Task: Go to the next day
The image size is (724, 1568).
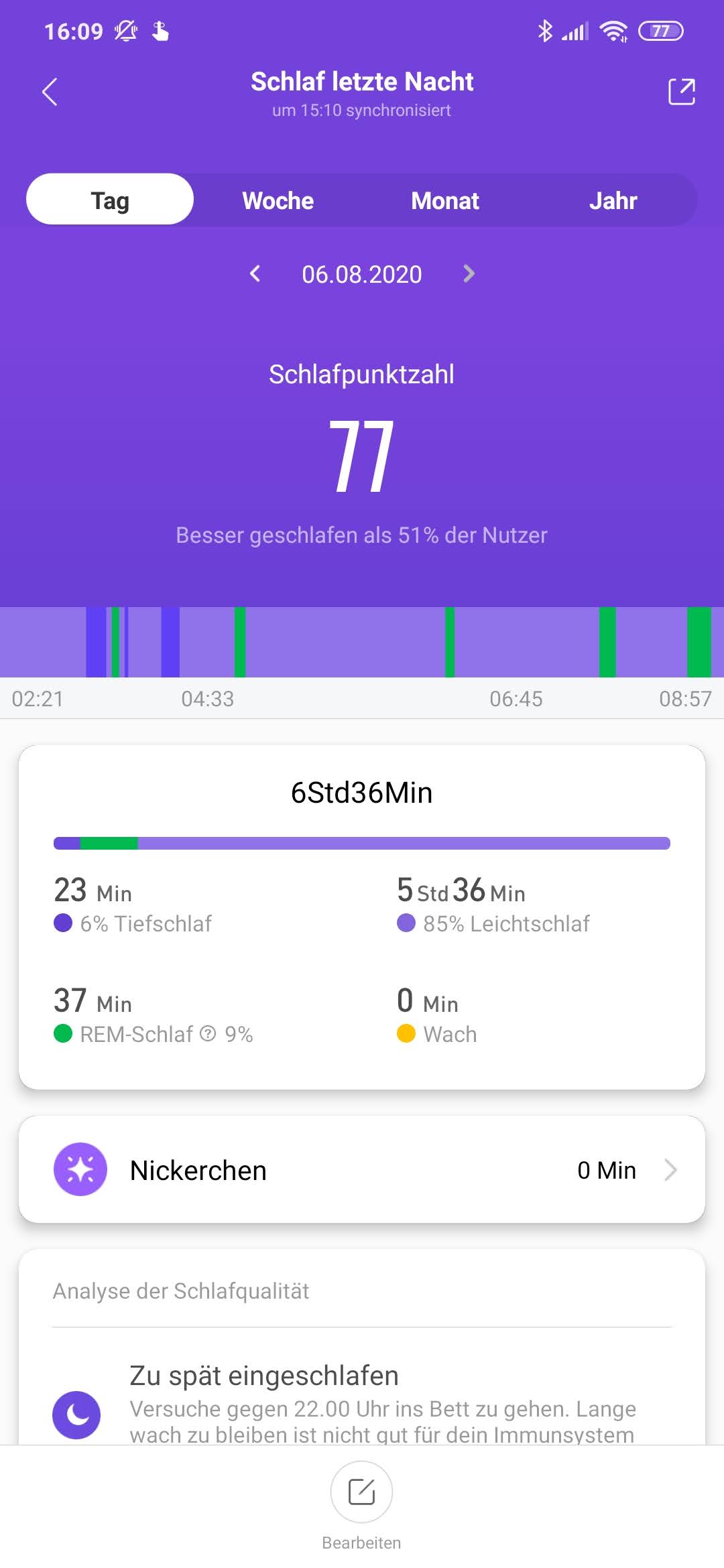Action: [469, 273]
